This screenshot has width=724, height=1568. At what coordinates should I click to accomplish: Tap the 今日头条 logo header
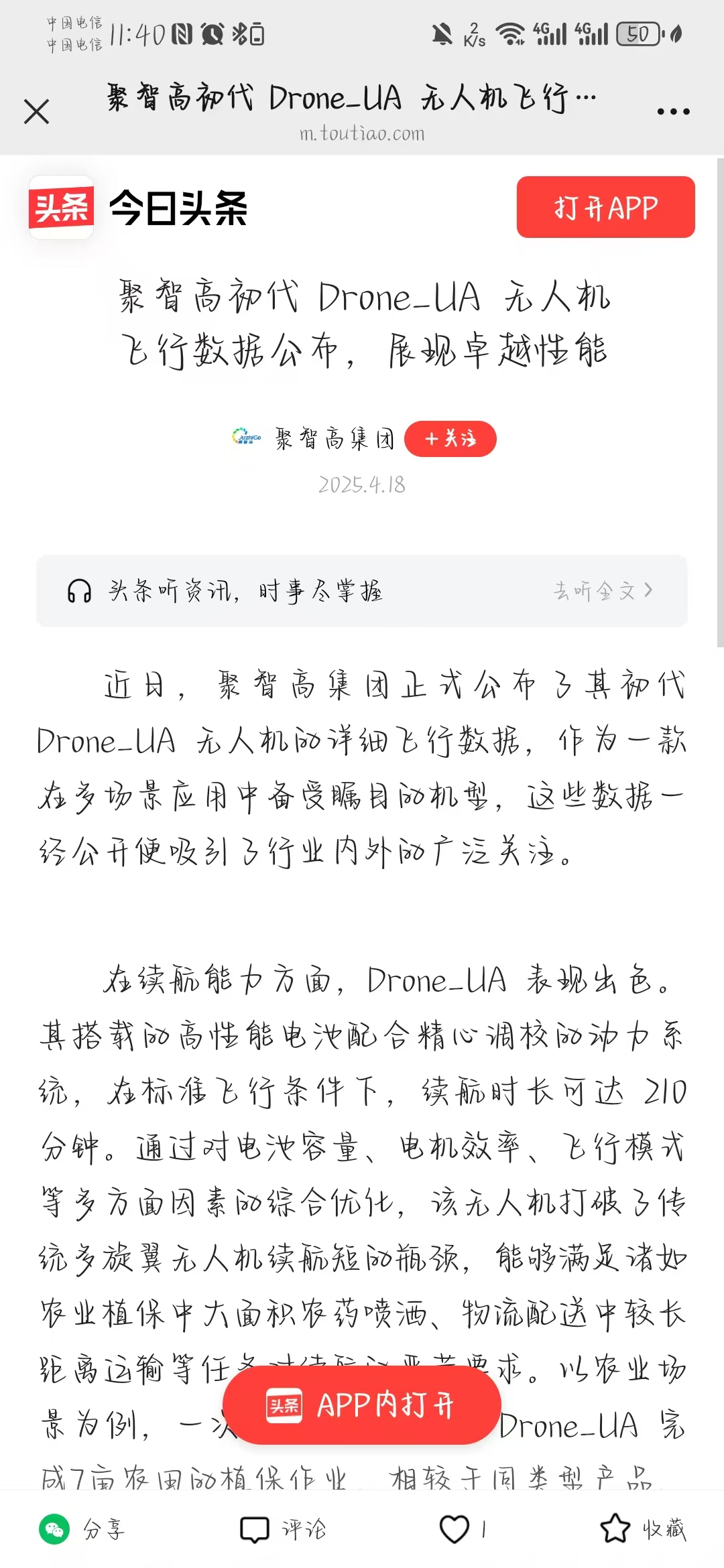click(x=138, y=208)
